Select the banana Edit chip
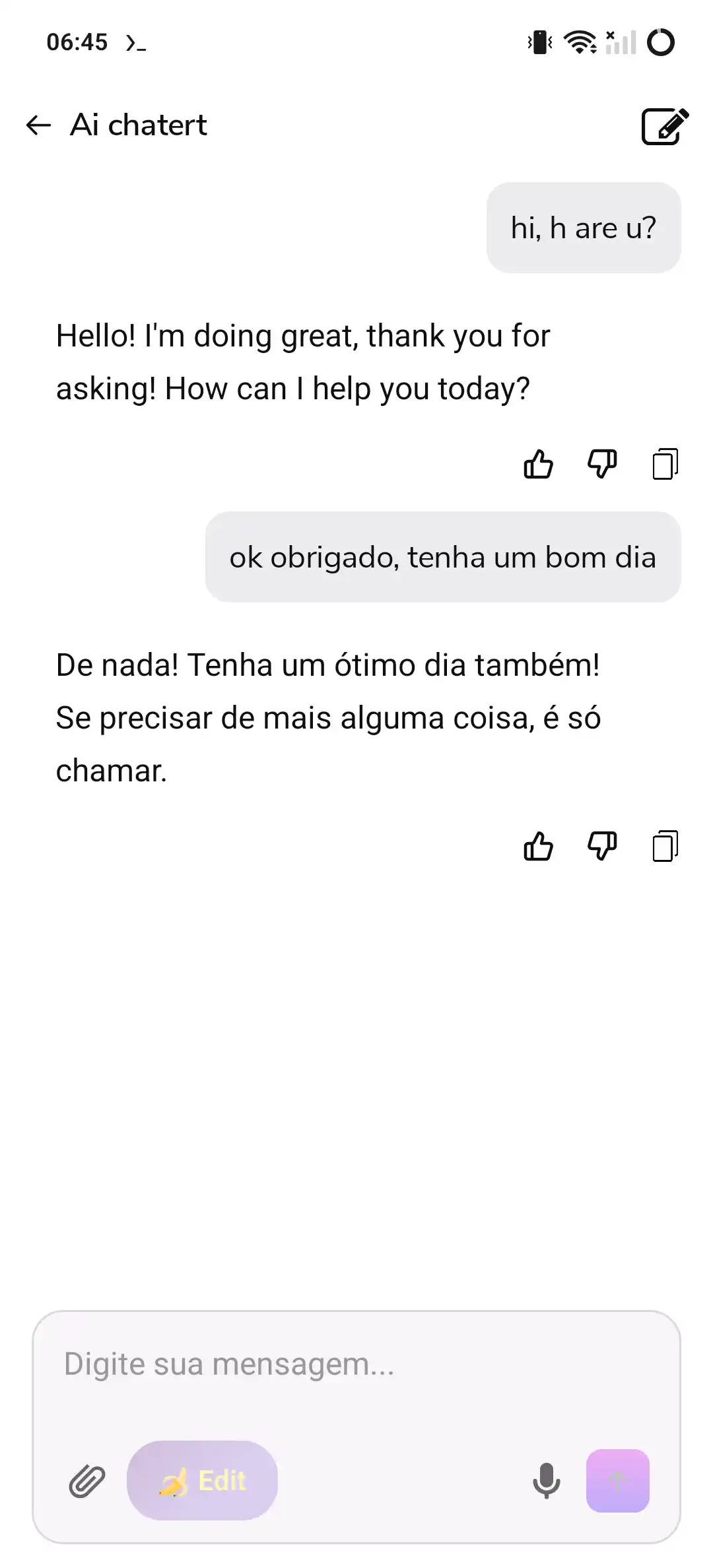The width and height of the screenshot is (713, 1568). pyautogui.click(x=202, y=1481)
